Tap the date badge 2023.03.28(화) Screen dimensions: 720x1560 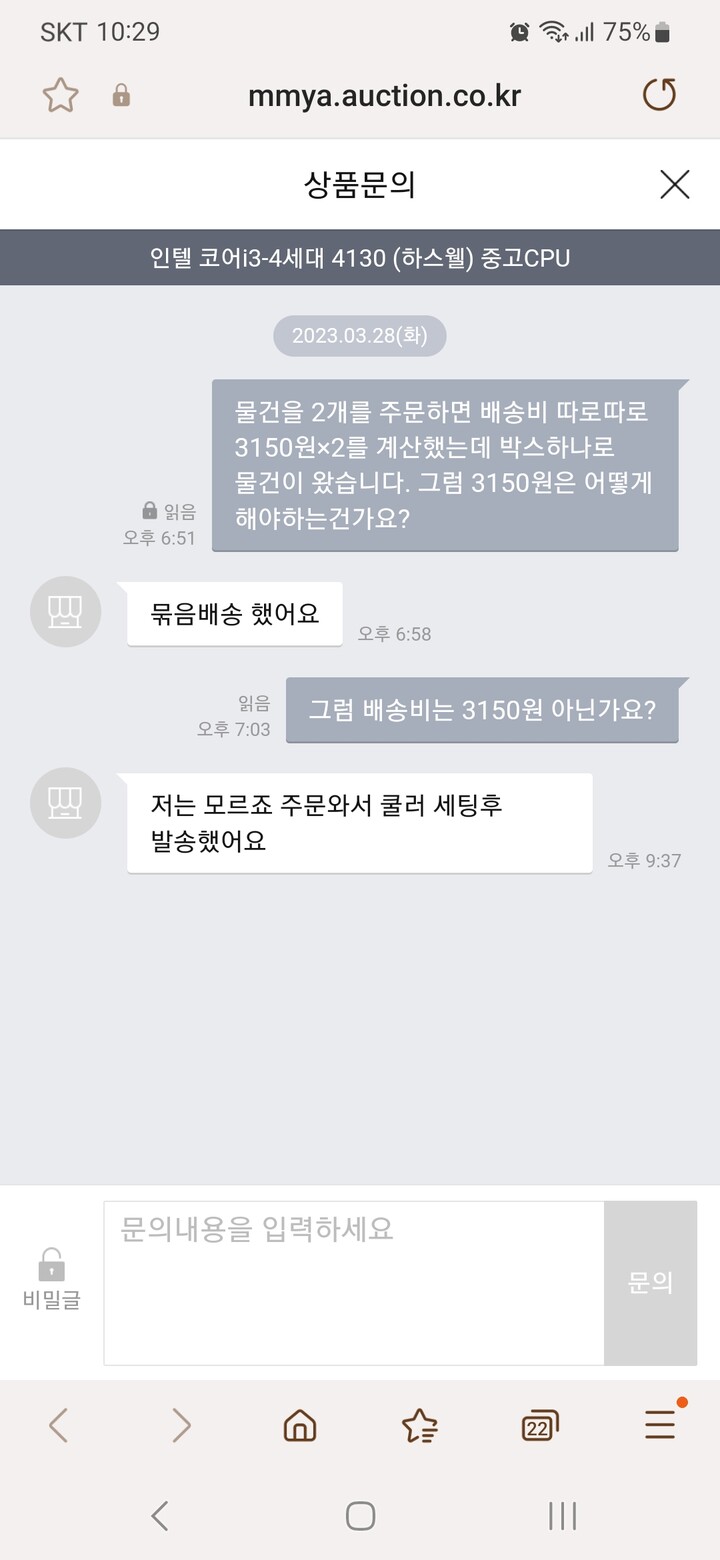click(360, 336)
